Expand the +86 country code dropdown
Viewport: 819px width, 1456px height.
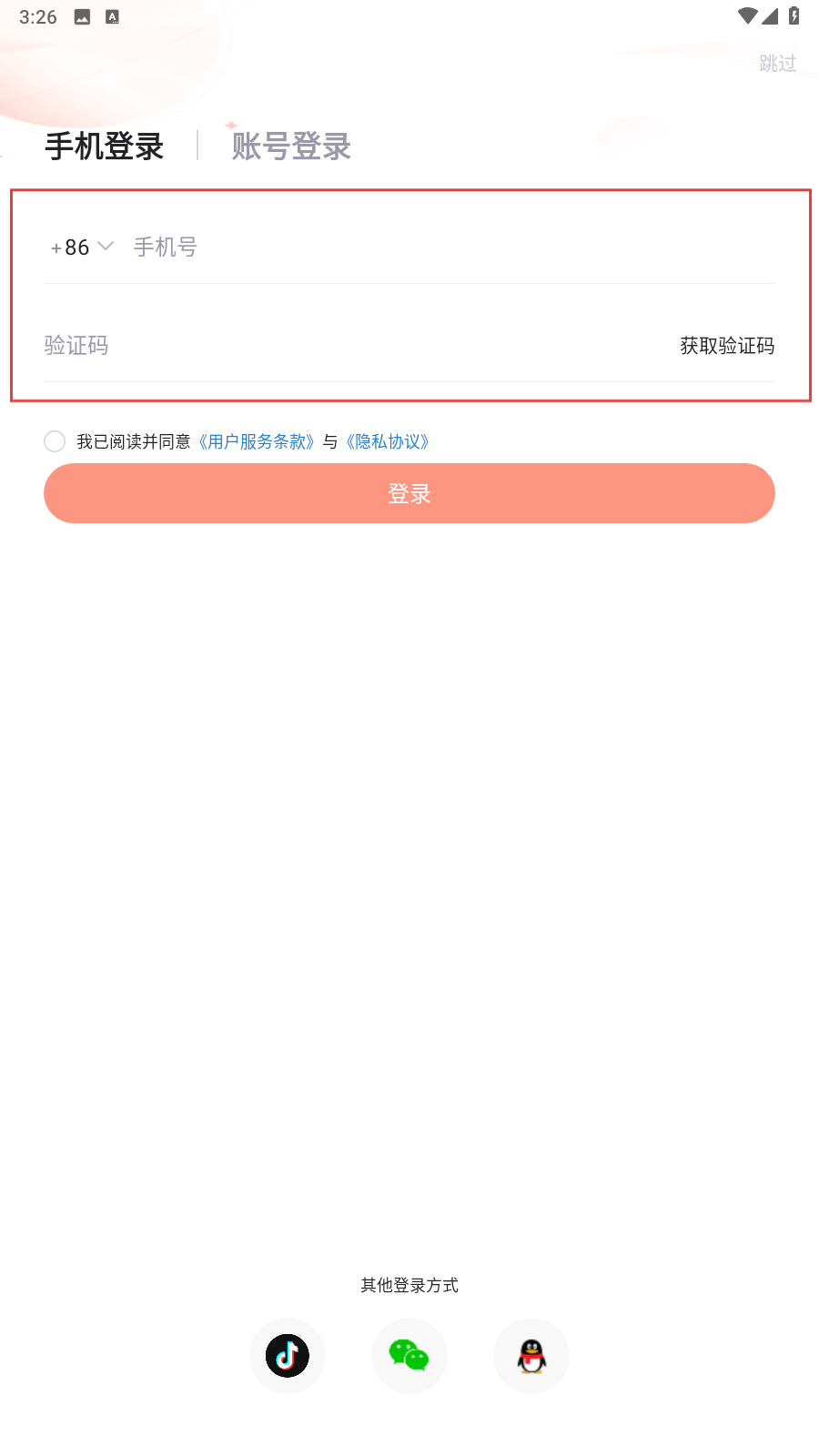point(82,248)
